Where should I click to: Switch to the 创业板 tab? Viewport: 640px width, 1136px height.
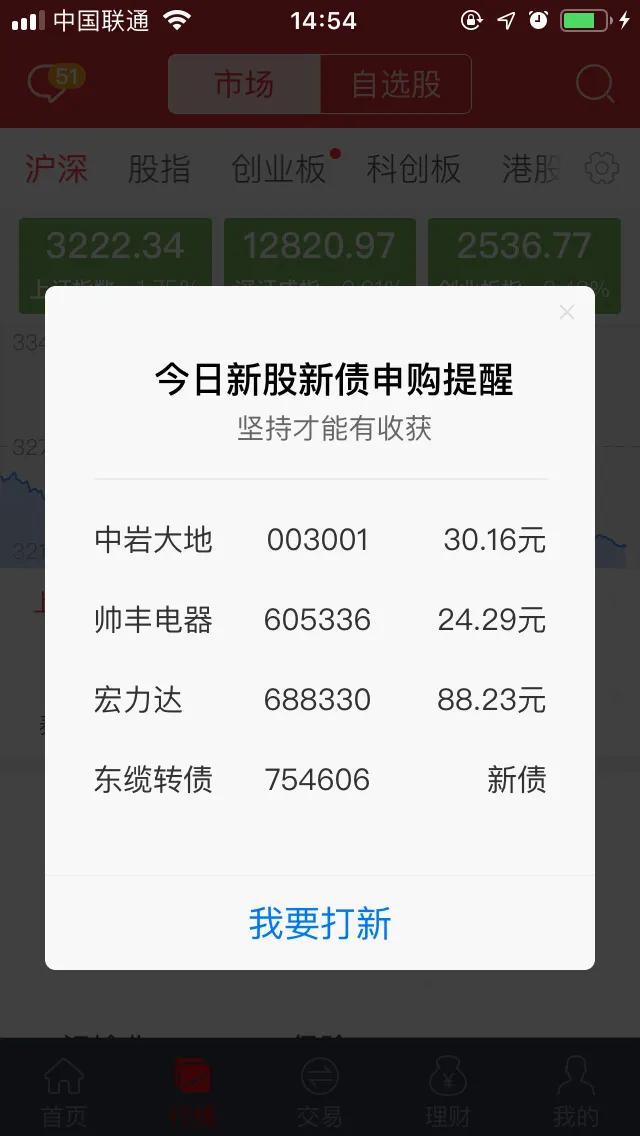pos(278,170)
